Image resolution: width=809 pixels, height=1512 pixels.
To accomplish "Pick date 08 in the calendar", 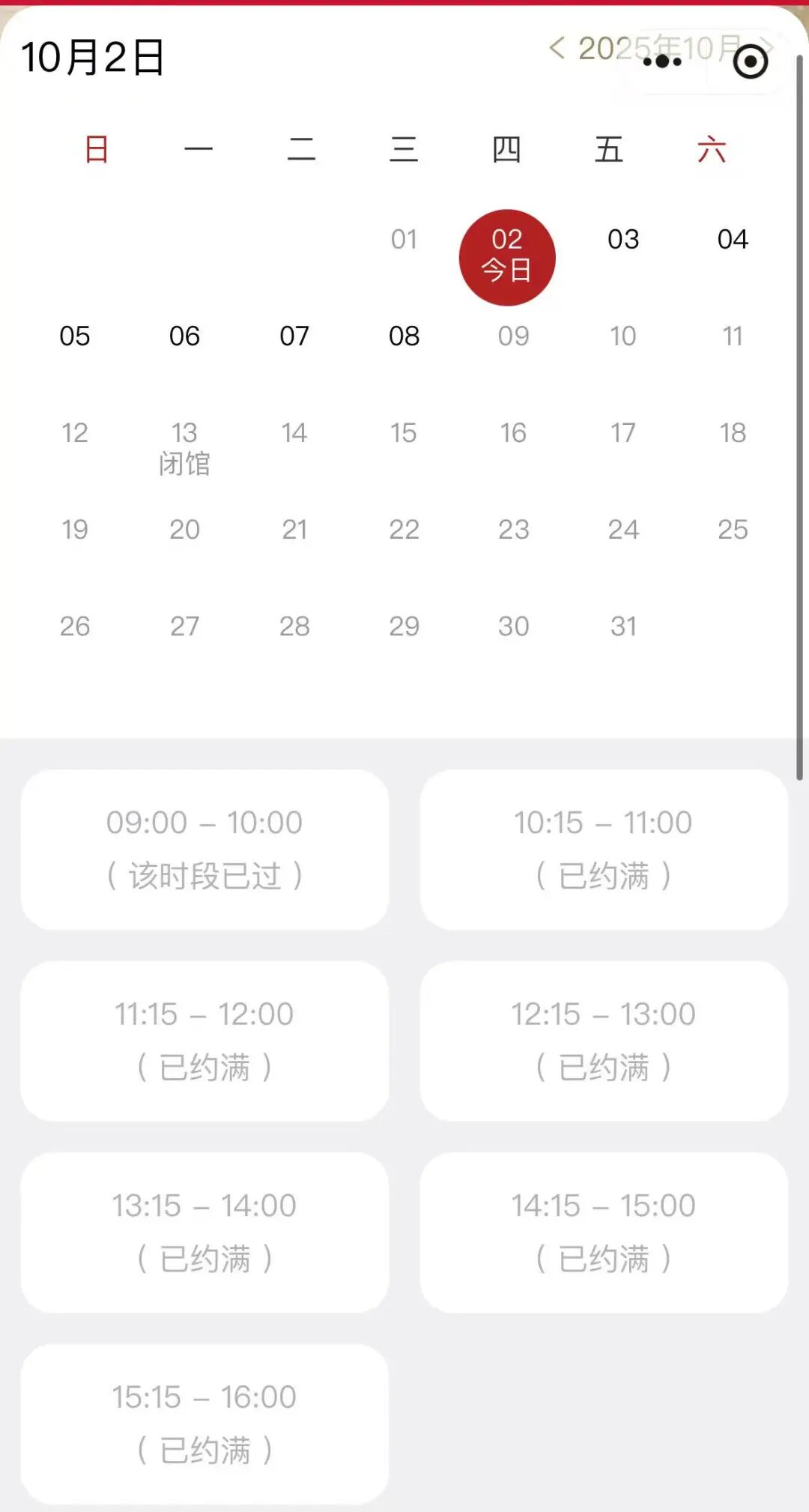I will 404,336.
